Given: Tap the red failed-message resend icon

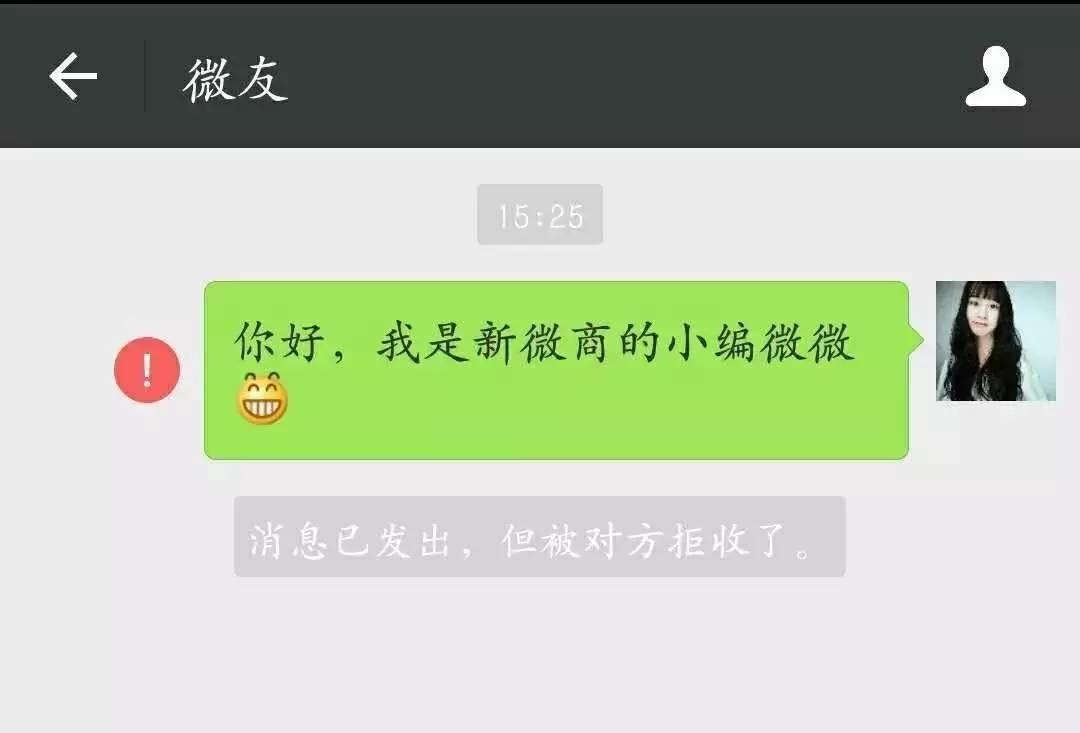Looking at the screenshot, I should point(147,370).
